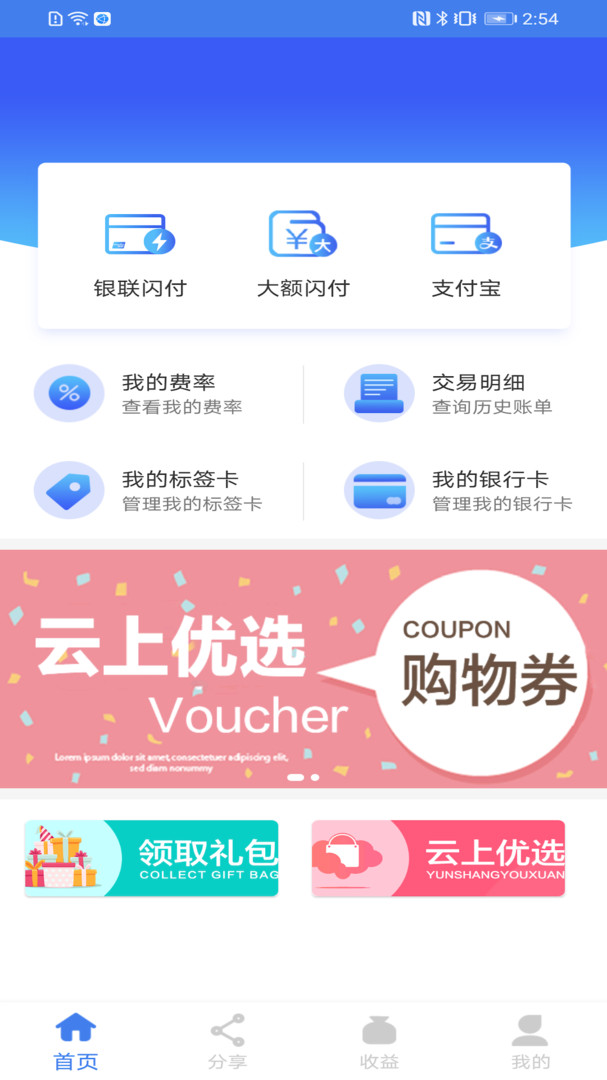
Task: Open the 我的 profile tab
Action: (530, 1041)
